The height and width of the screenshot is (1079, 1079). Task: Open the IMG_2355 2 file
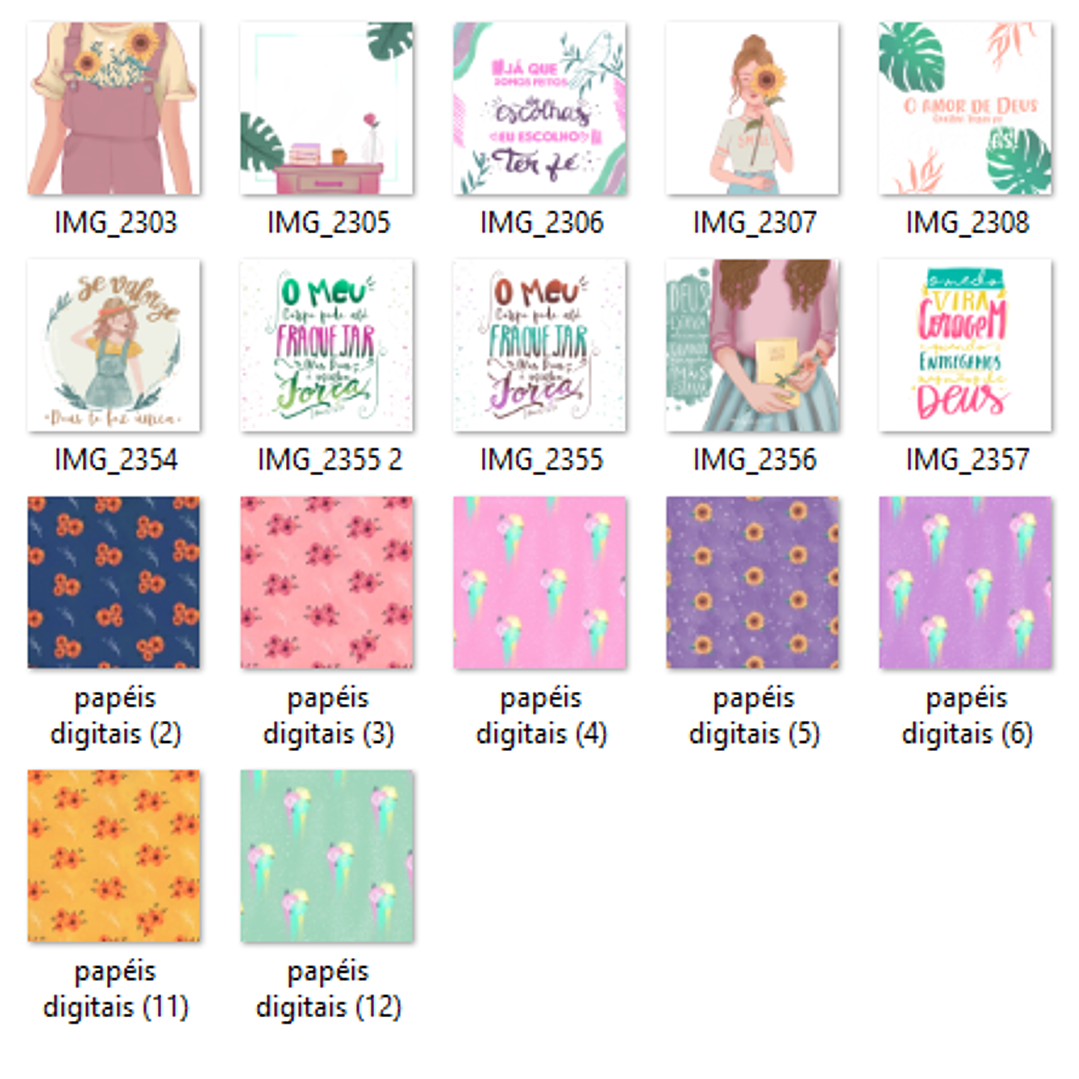coord(327,345)
